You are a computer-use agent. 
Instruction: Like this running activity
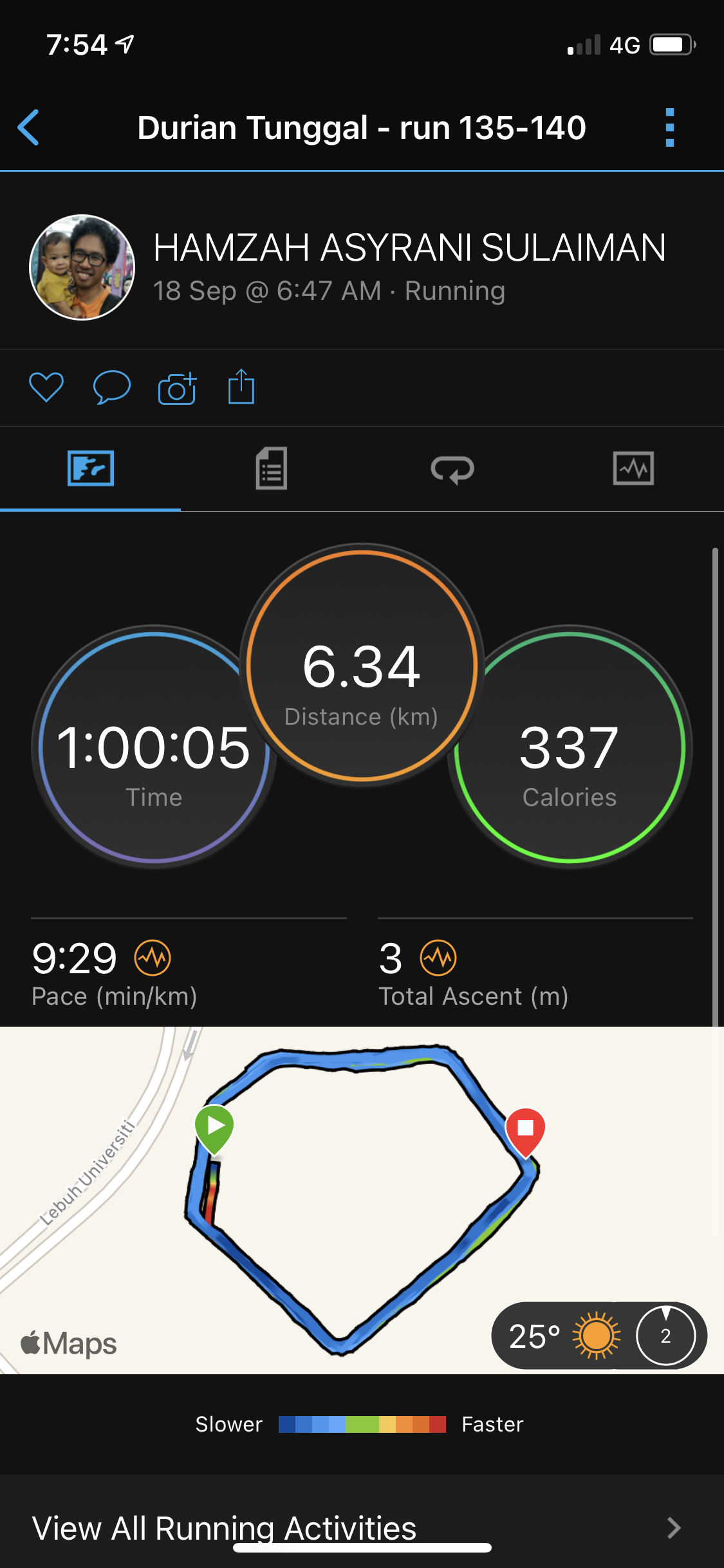click(x=46, y=387)
